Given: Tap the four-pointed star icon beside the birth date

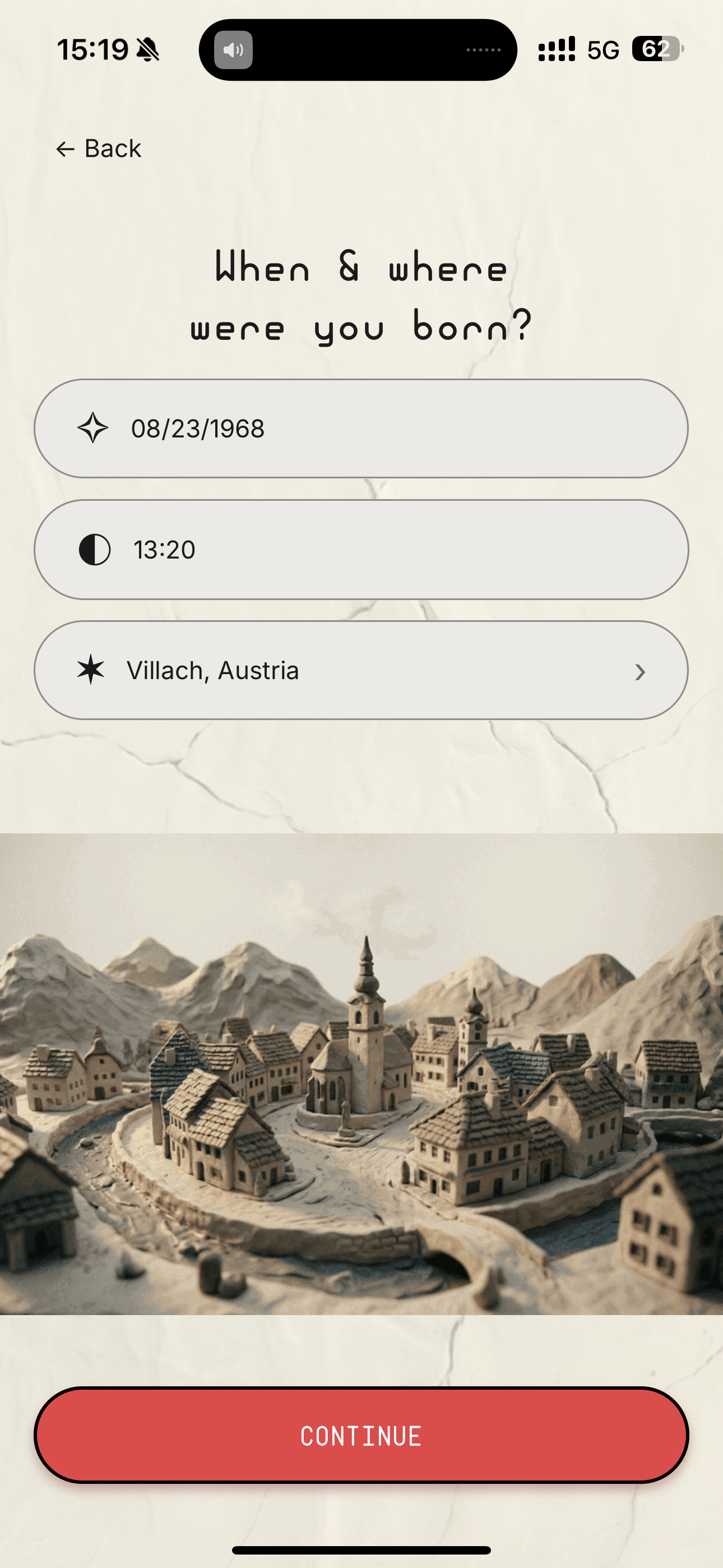Looking at the screenshot, I should pyautogui.click(x=92, y=428).
